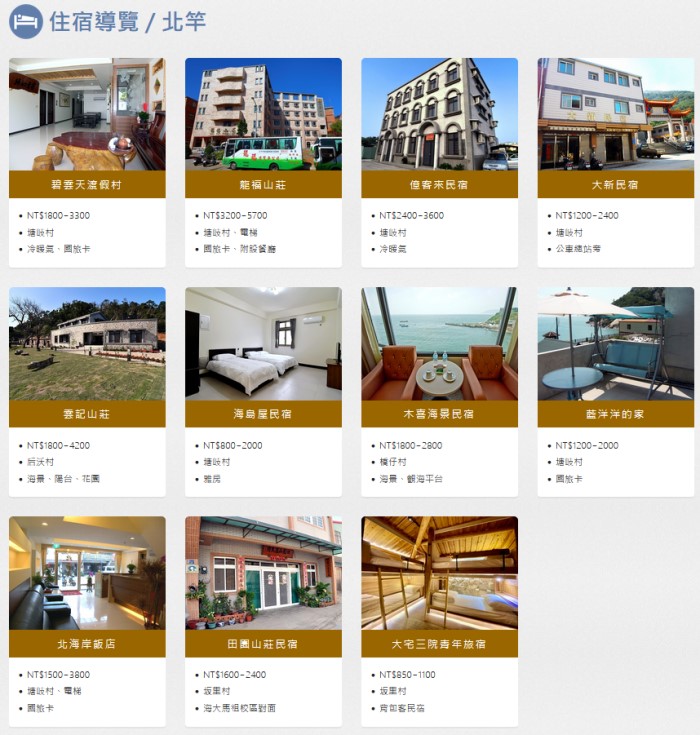
Task: Open 藍洋洋的家 lodging card
Action: tap(615, 414)
